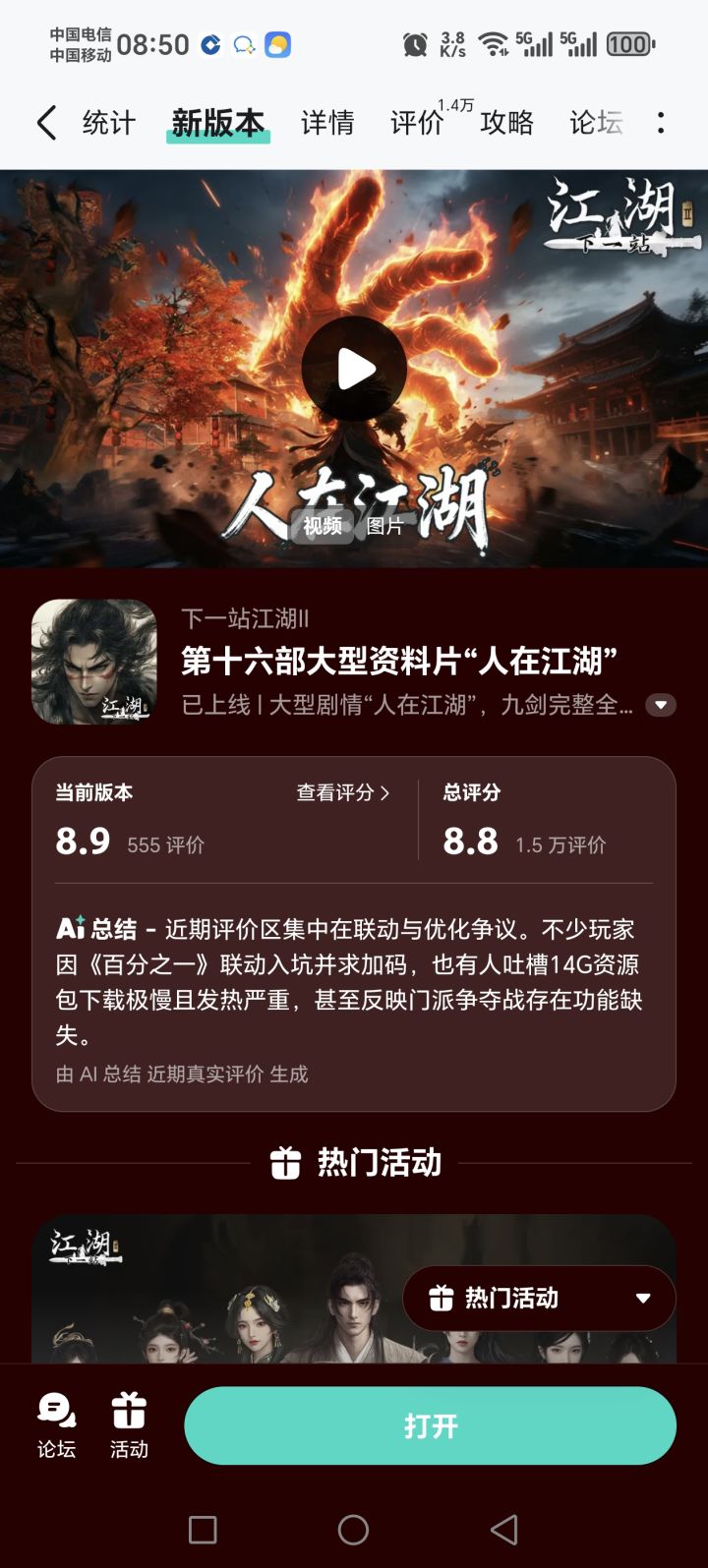Play the 人在江湖 trailer video
Image resolution: width=708 pixels, height=1568 pixels.
[354, 366]
